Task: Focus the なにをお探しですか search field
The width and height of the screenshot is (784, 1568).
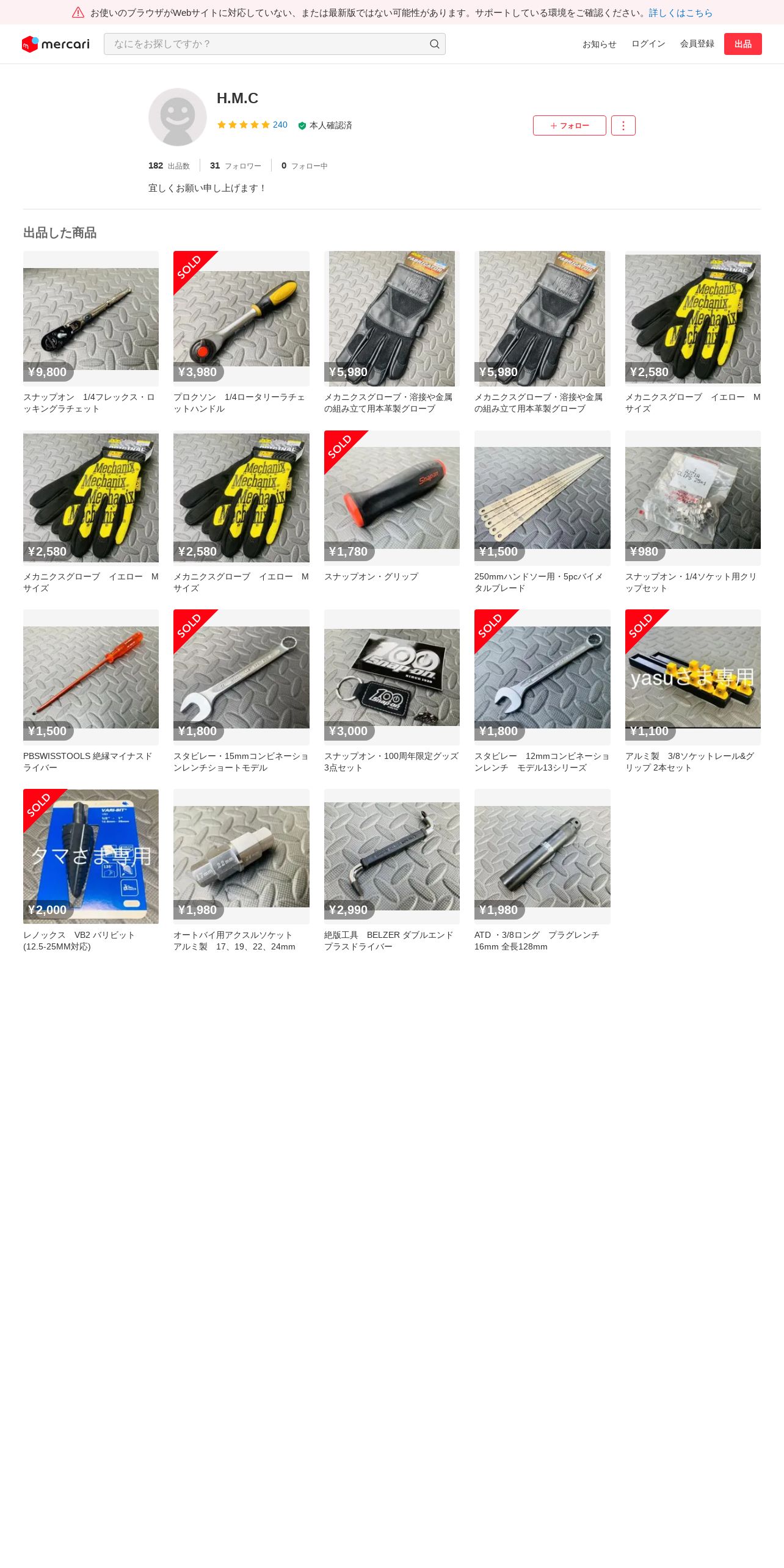Action: (x=274, y=44)
